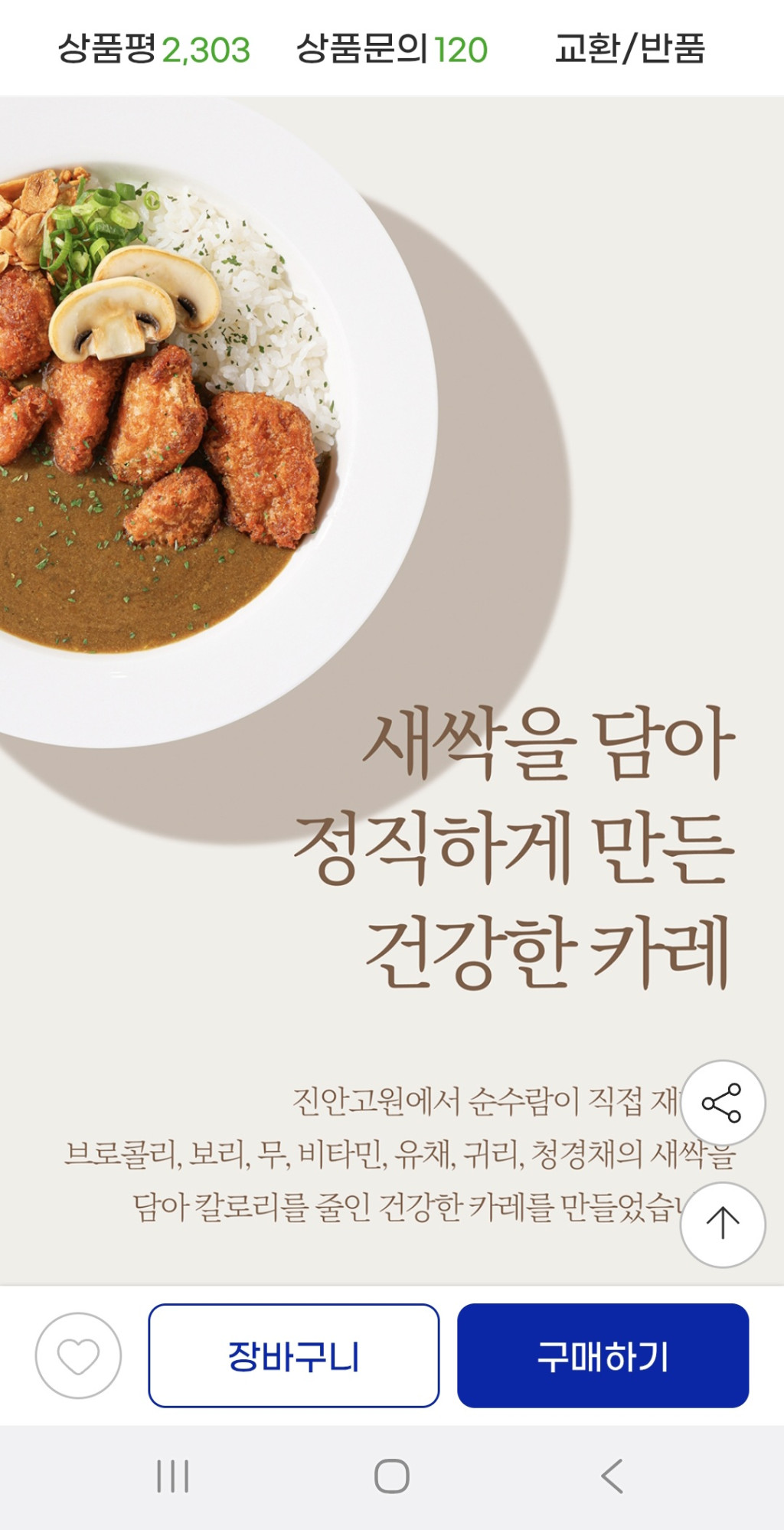Add product to wishlist with heart
The width and height of the screenshot is (784, 1530).
pyautogui.click(x=78, y=1355)
